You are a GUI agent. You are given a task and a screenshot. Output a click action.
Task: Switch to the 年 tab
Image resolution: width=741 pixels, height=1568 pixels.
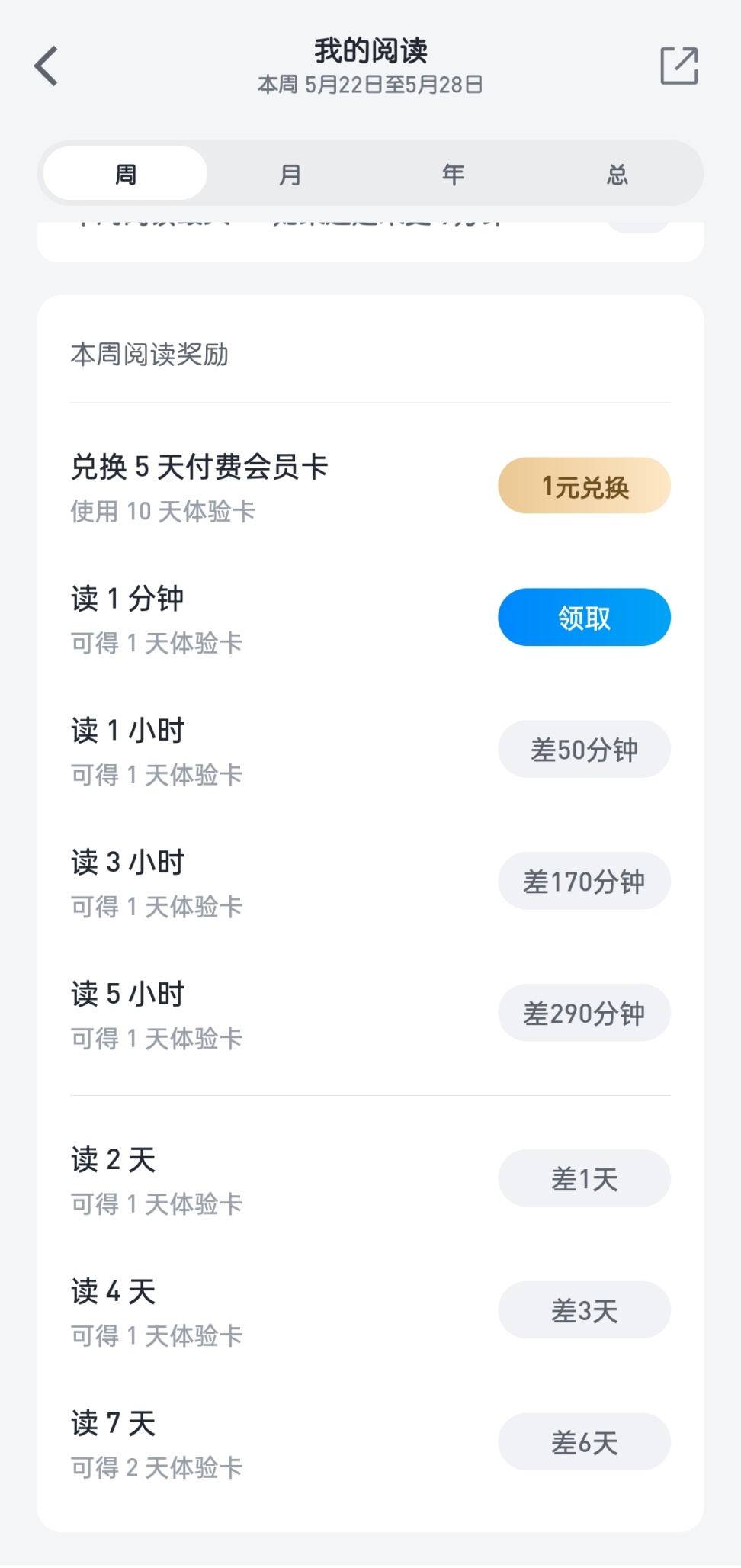(453, 174)
